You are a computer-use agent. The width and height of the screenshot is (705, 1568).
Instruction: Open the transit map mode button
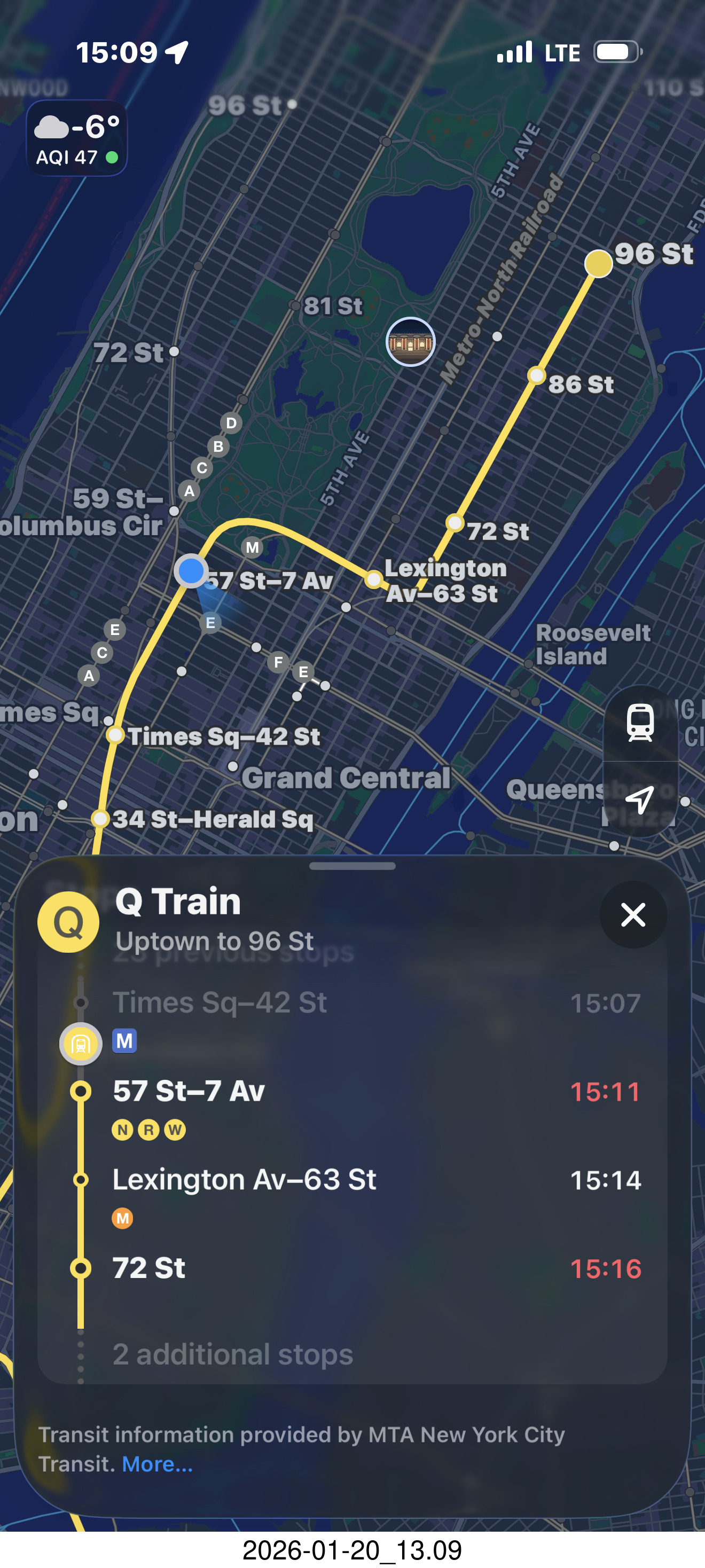click(640, 723)
